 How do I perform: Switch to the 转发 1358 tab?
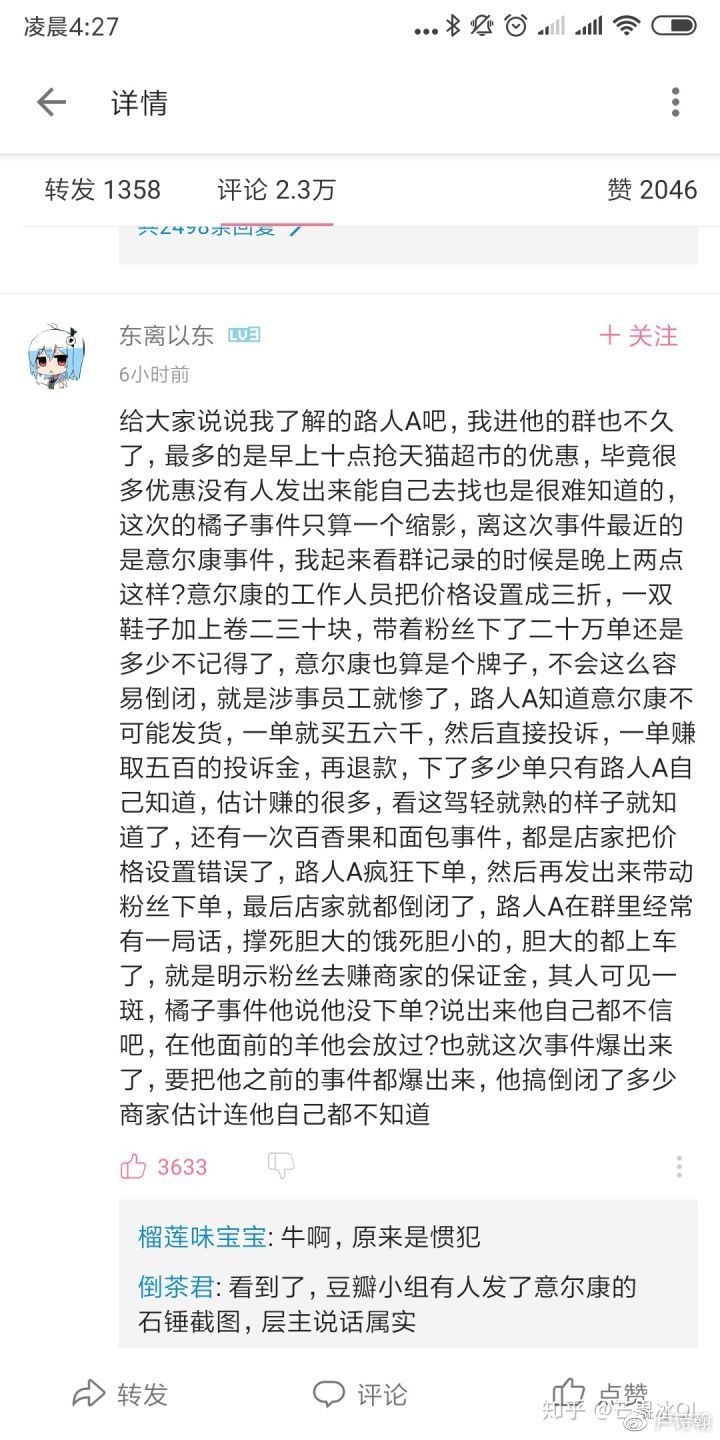tap(103, 190)
